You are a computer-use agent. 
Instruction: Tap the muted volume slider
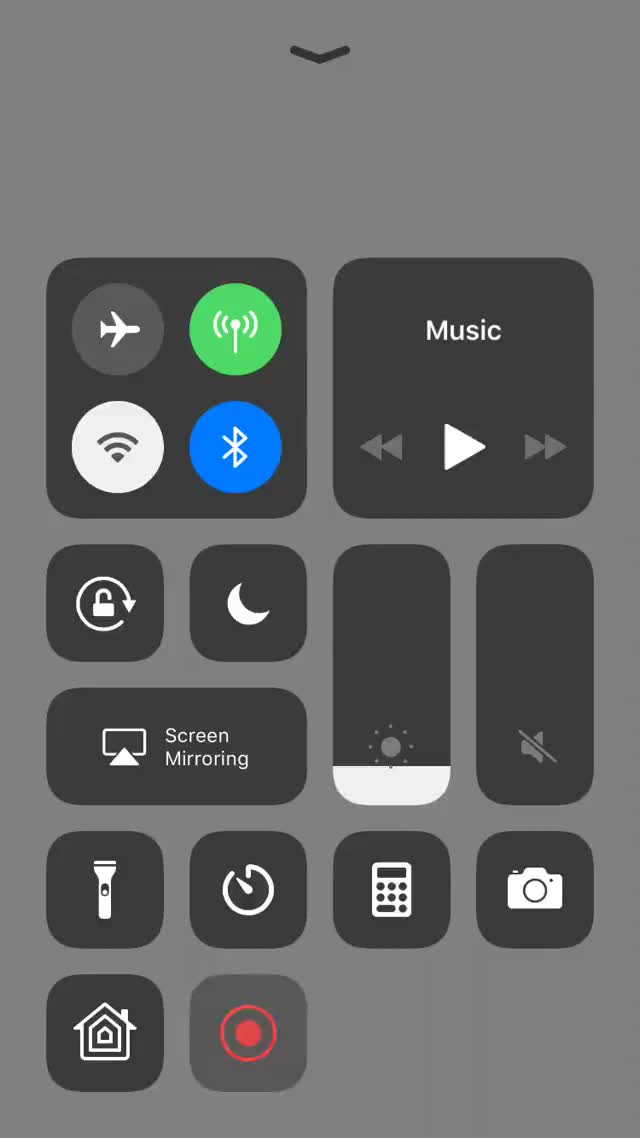535,675
